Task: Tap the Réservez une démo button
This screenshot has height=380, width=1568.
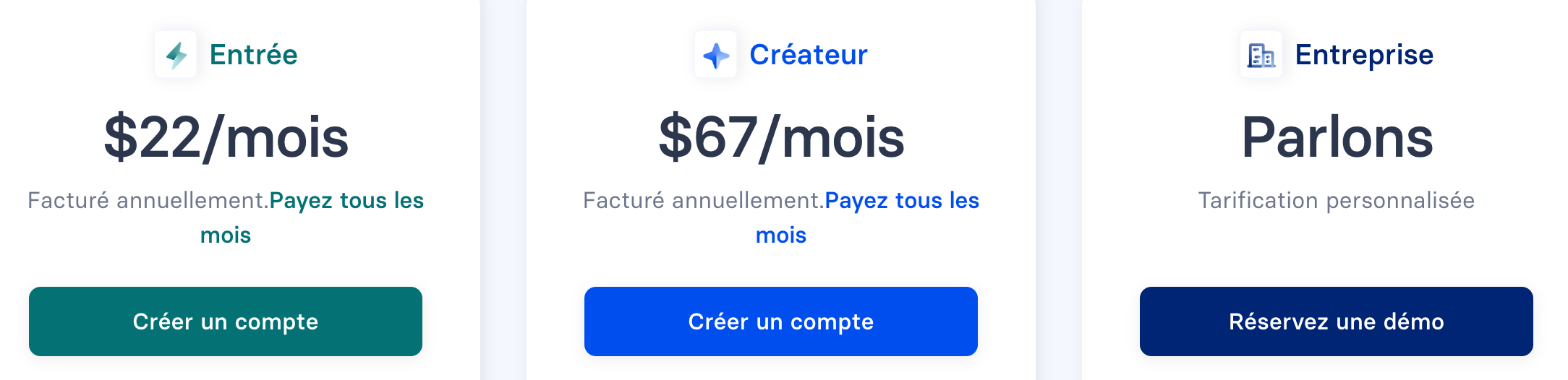Action: pyautogui.click(x=1336, y=321)
